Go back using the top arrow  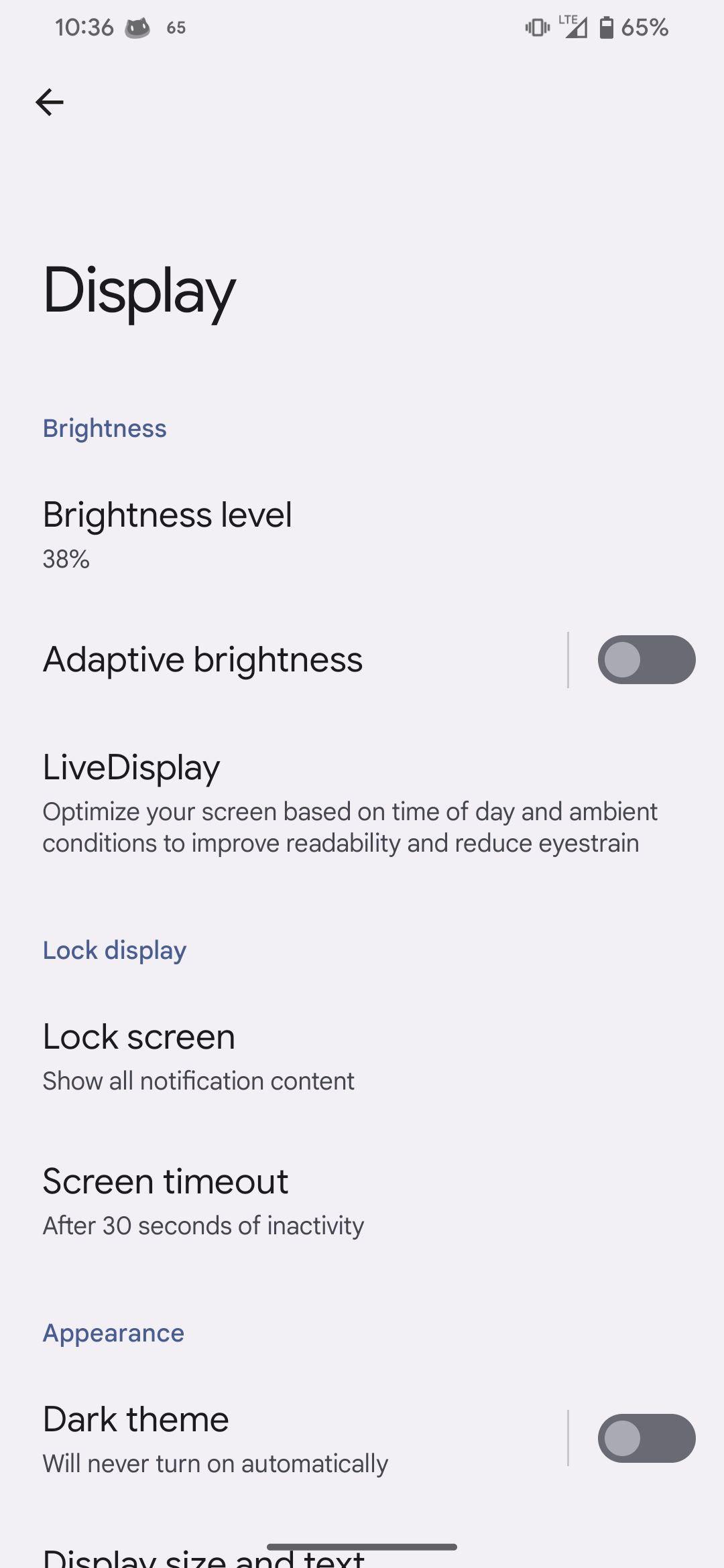click(x=50, y=103)
